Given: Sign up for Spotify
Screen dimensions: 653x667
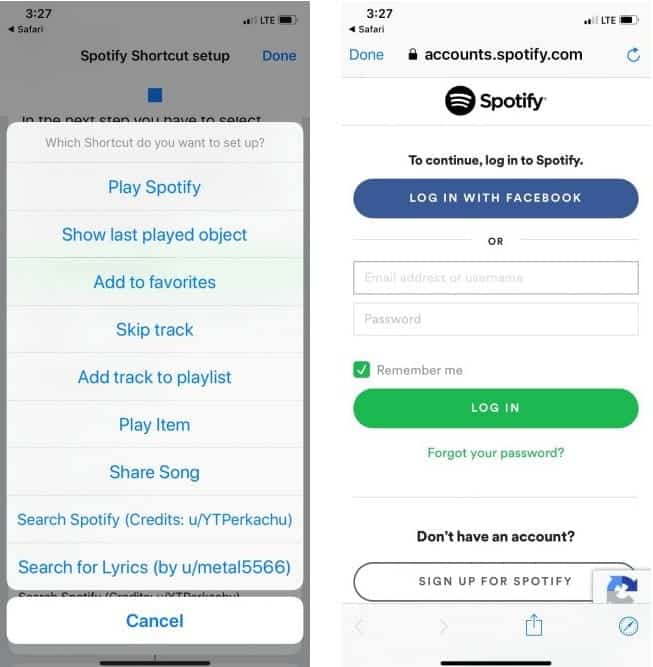Looking at the screenshot, I should click(496, 581).
